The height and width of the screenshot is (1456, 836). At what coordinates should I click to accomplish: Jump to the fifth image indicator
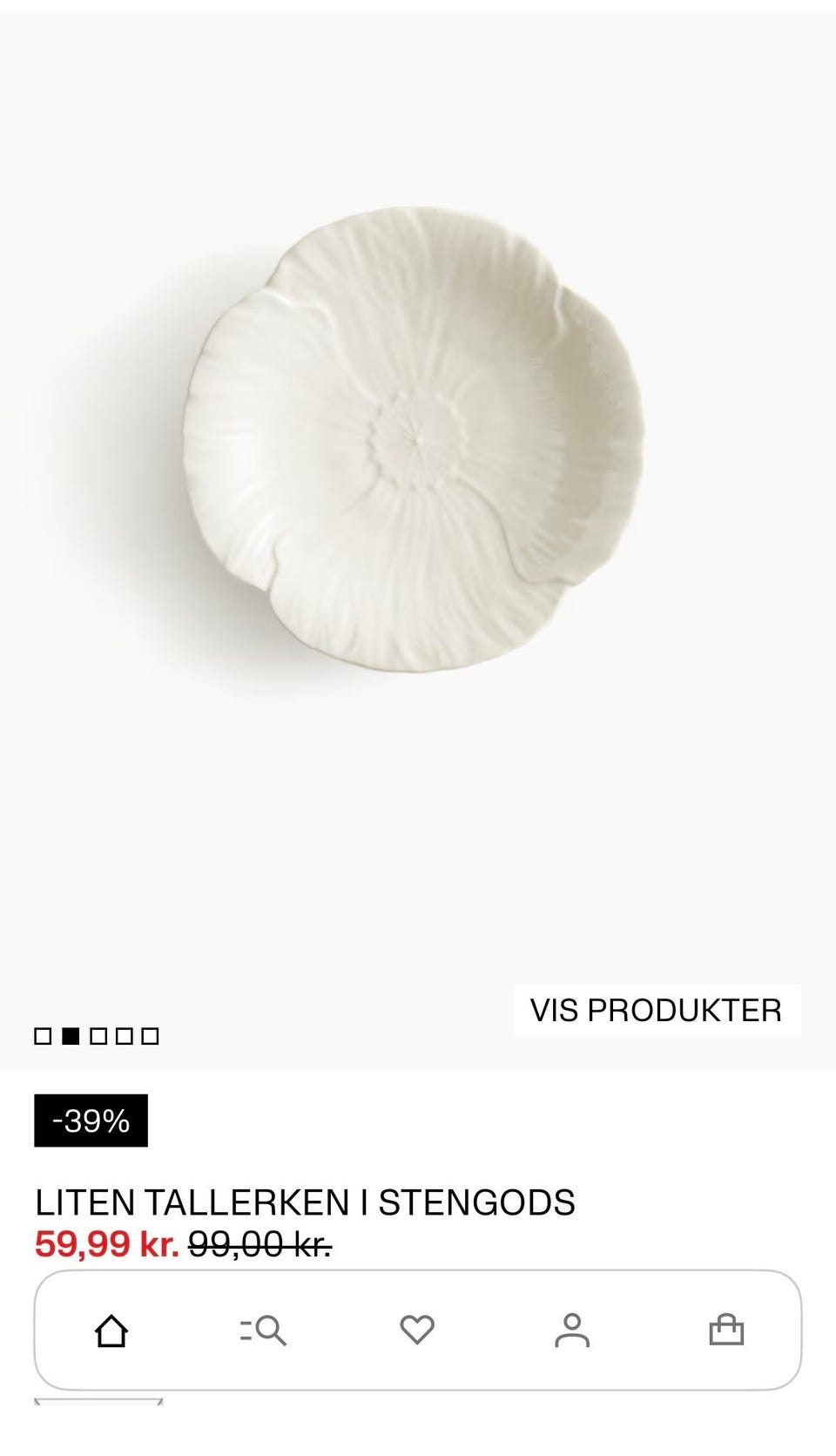click(151, 1036)
